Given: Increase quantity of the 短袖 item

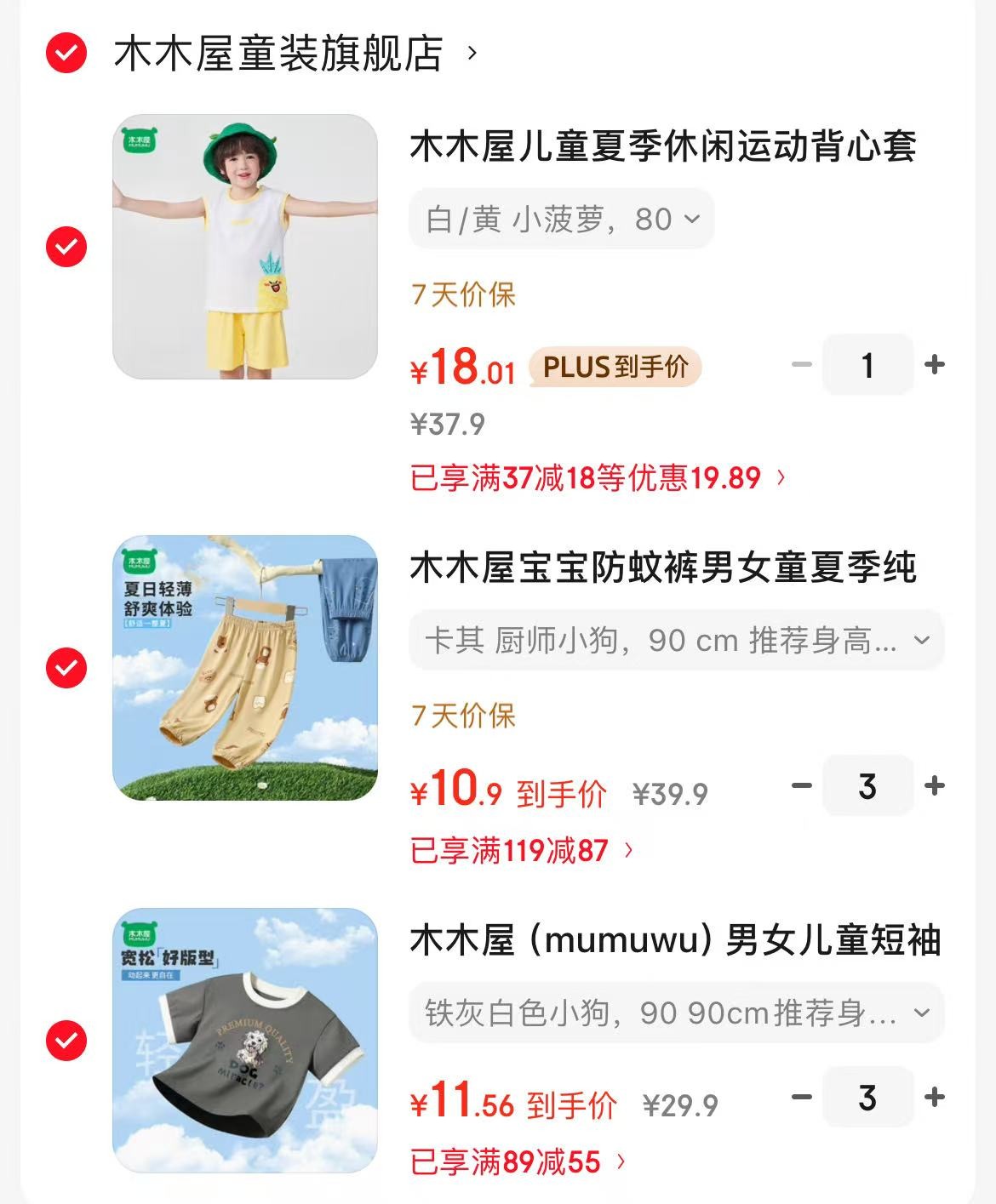Looking at the screenshot, I should tap(935, 1097).
